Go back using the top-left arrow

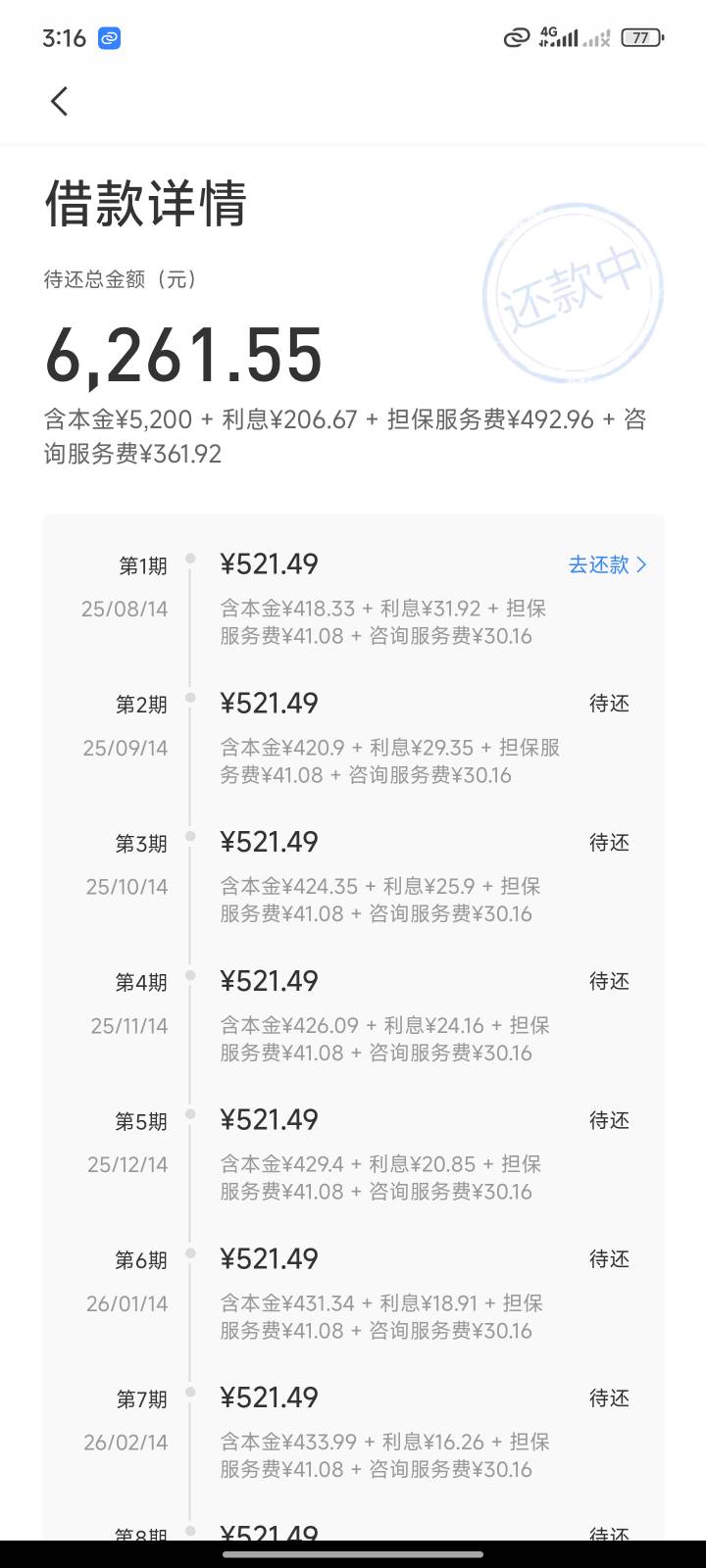[x=60, y=101]
